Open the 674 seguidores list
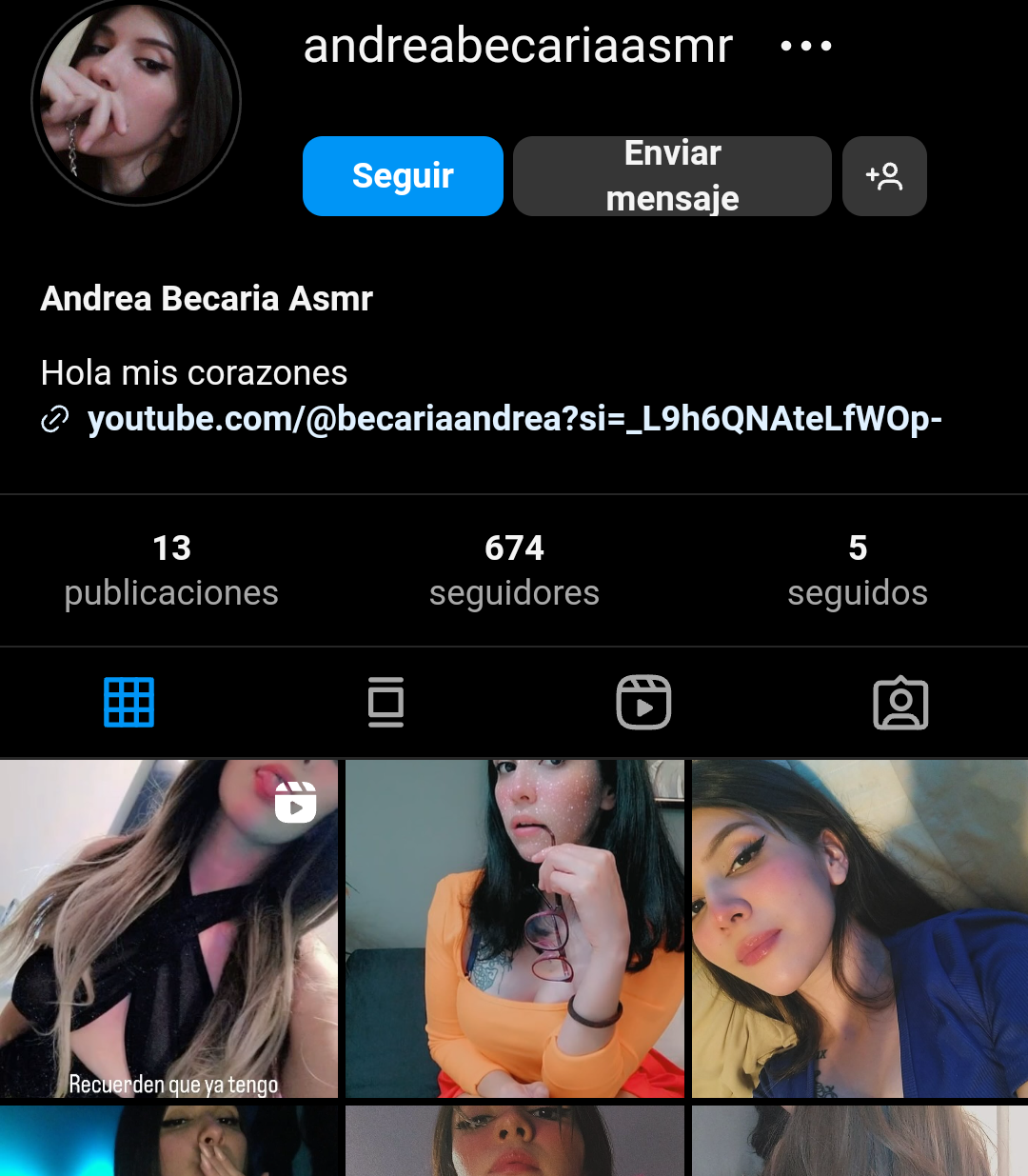This screenshot has width=1028, height=1176. click(x=514, y=569)
